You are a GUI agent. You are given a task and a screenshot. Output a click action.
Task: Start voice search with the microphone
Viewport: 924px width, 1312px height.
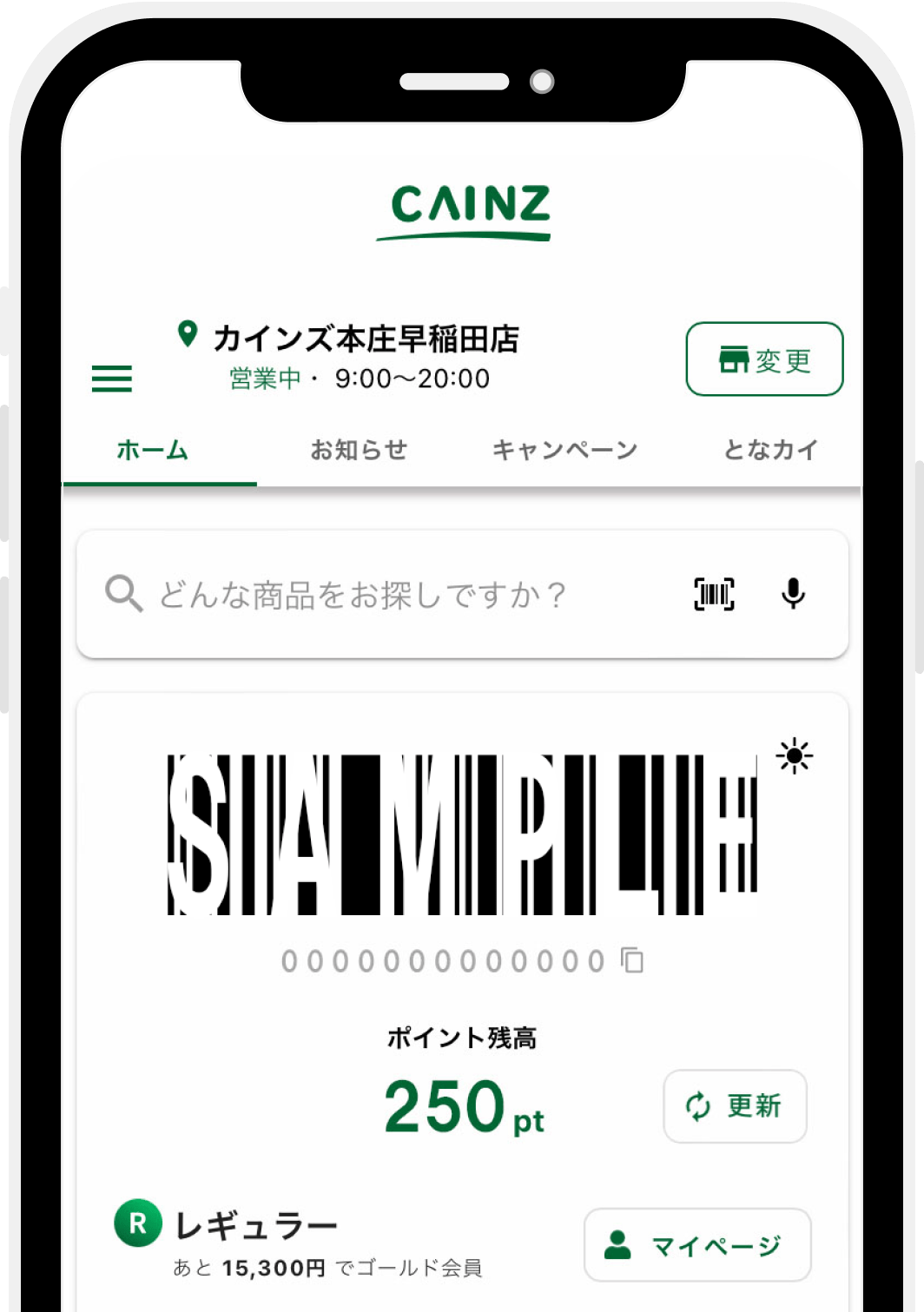[793, 595]
